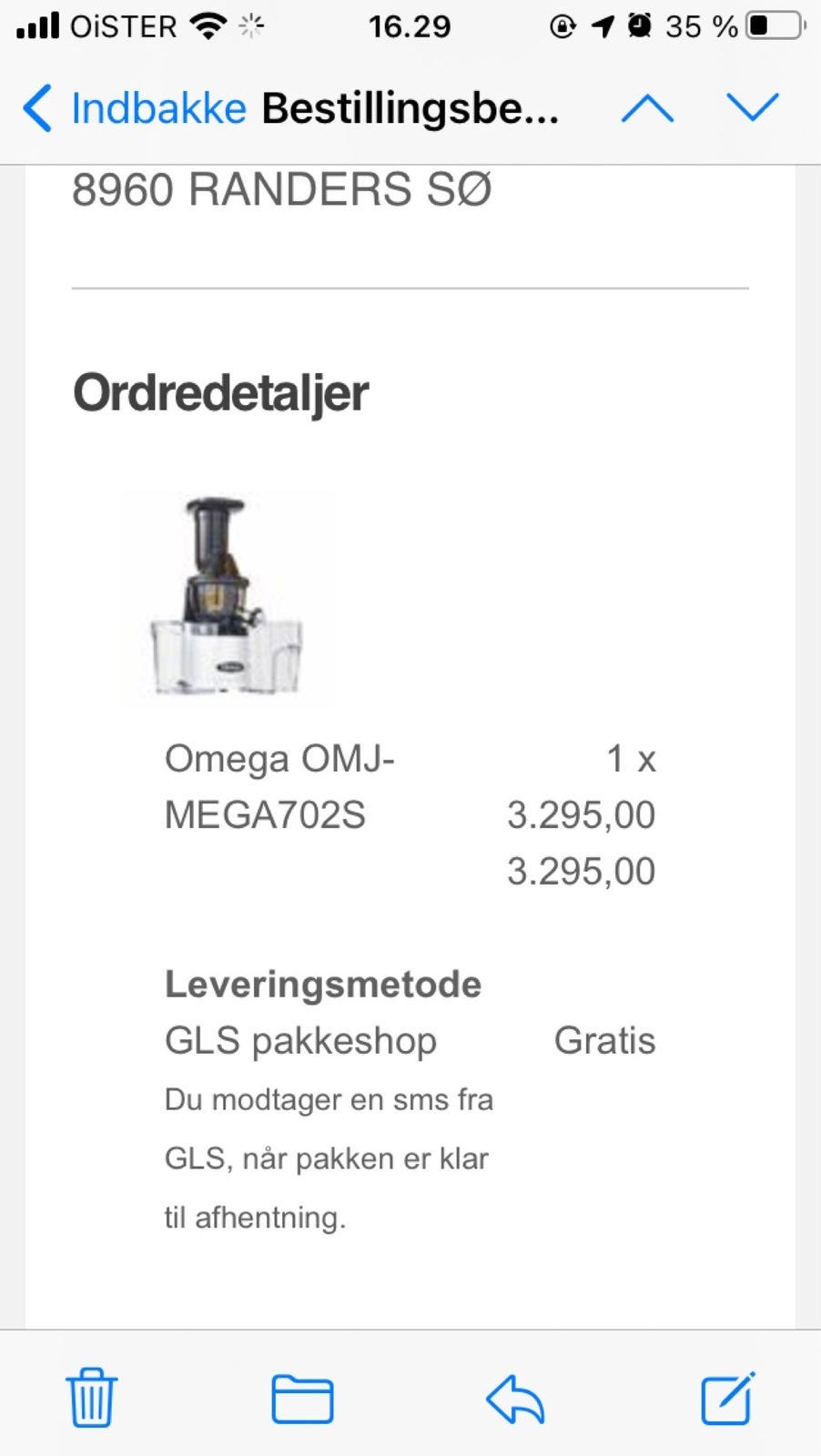Go to previous email with up chevron
This screenshot has width=821, height=1456.
tap(648, 108)
